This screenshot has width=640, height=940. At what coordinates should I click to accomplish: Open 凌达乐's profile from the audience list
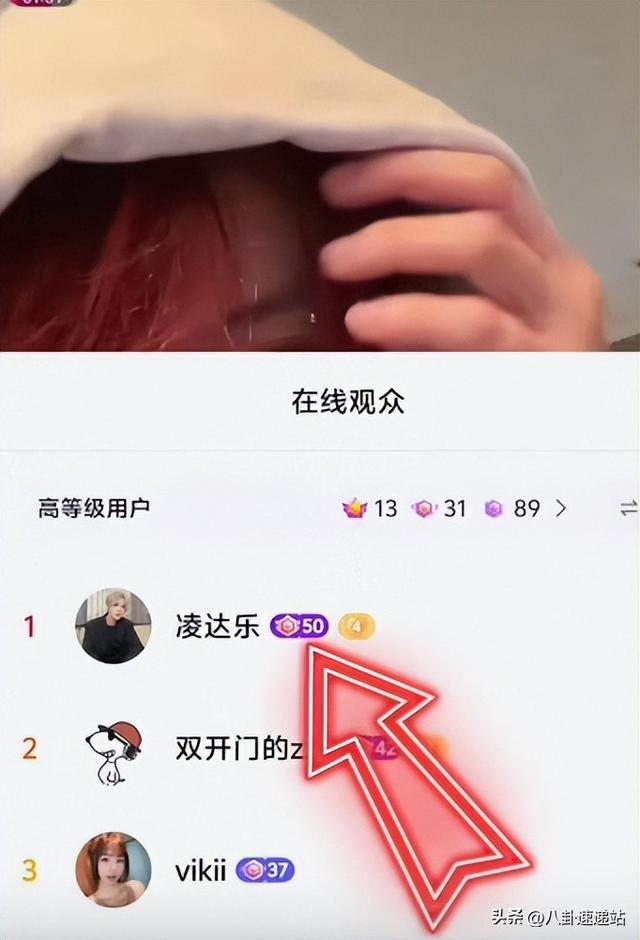point(113,626)
